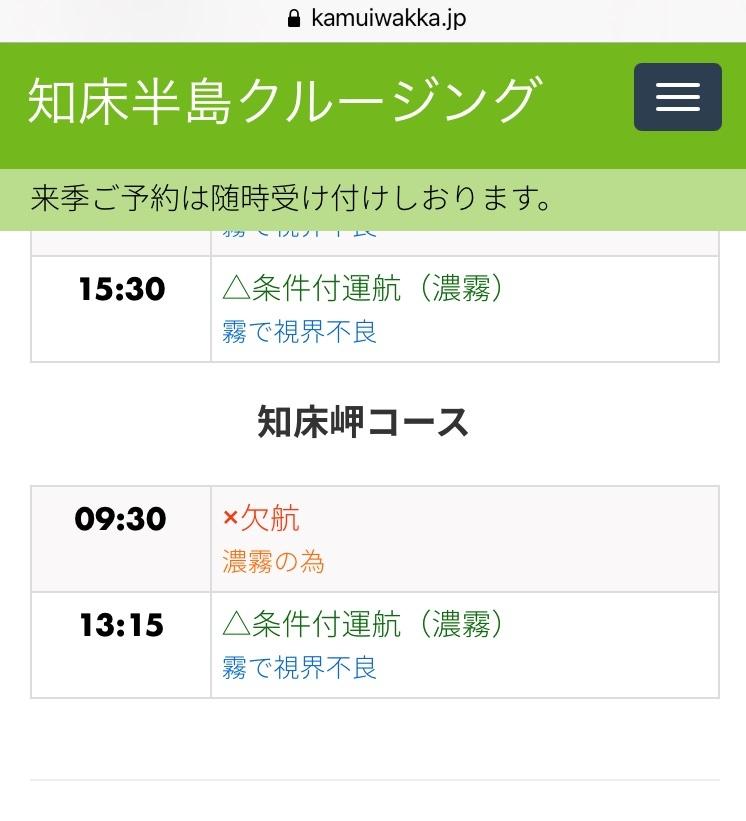Tap the 知床半島クルージング site title
This screenshot has width=746, height=821.
pyautogui.click(x=283, y=101)
